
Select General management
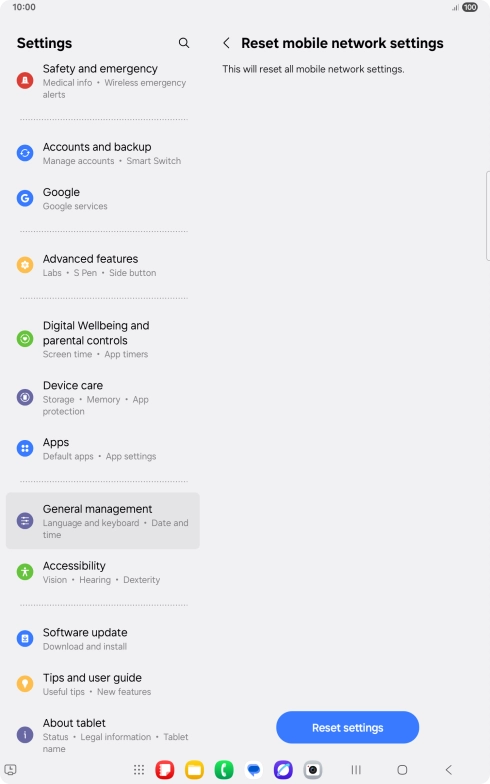[x=103, y=520]
